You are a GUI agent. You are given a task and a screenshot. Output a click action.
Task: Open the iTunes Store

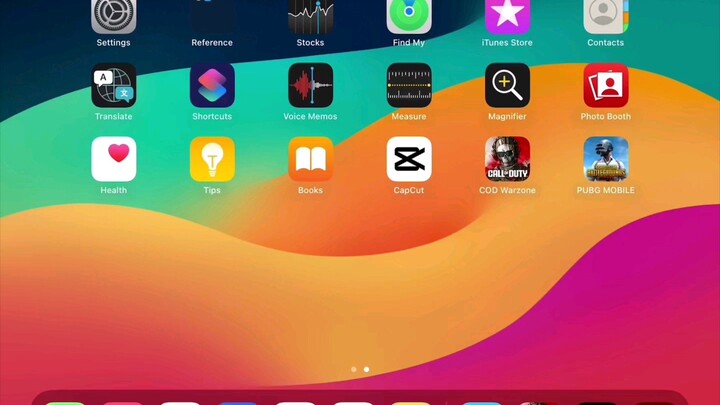coord(507,16)
